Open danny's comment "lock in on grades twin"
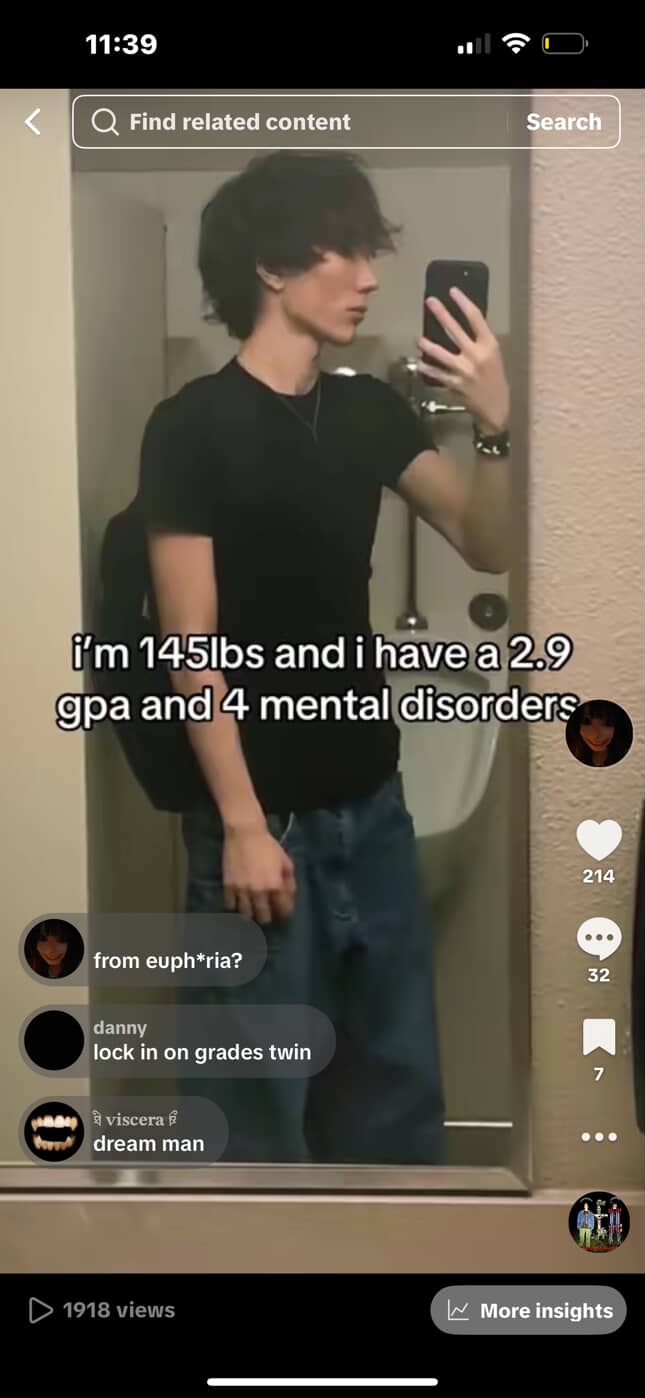 point(177,1041)
